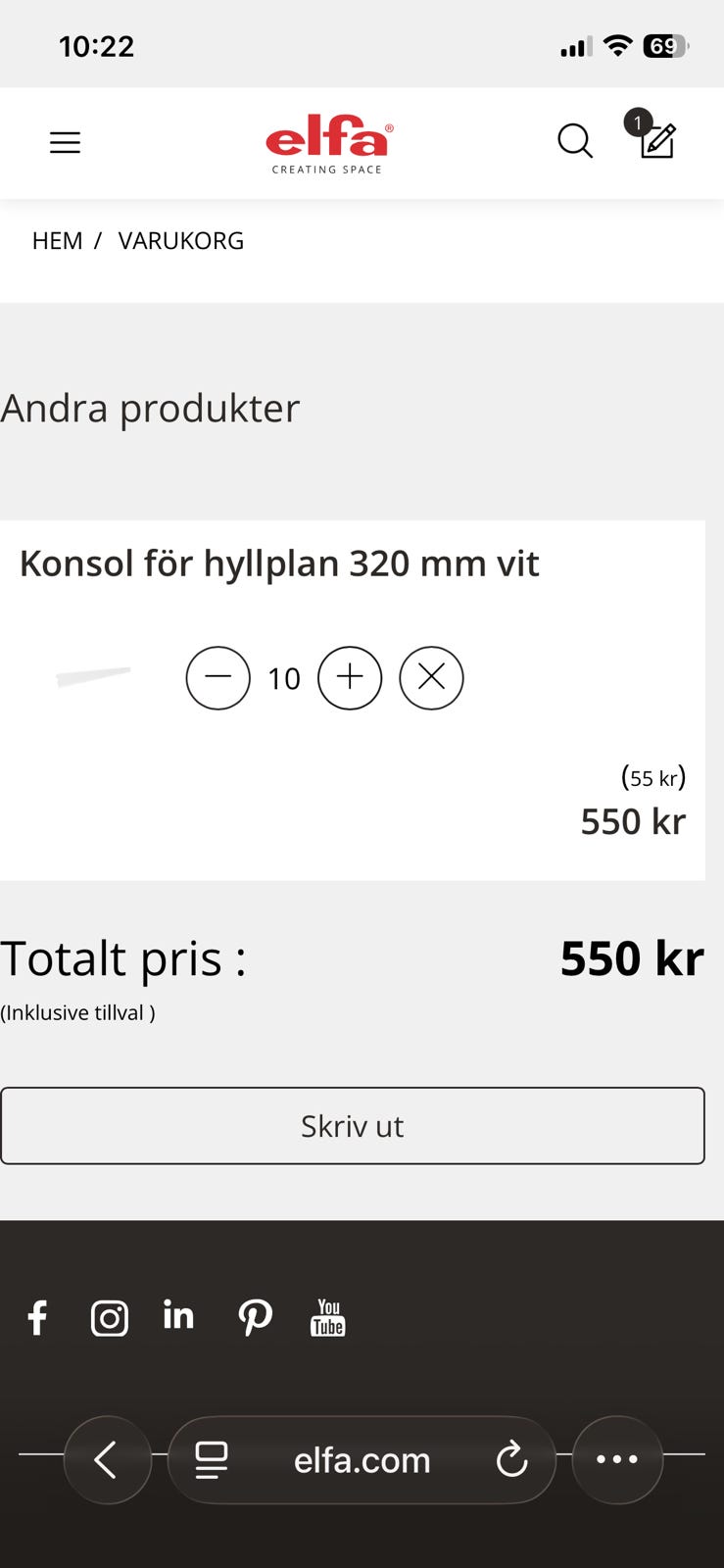Open the browser page settings icon
724x1568 pixels.
tap(212, 1460)
